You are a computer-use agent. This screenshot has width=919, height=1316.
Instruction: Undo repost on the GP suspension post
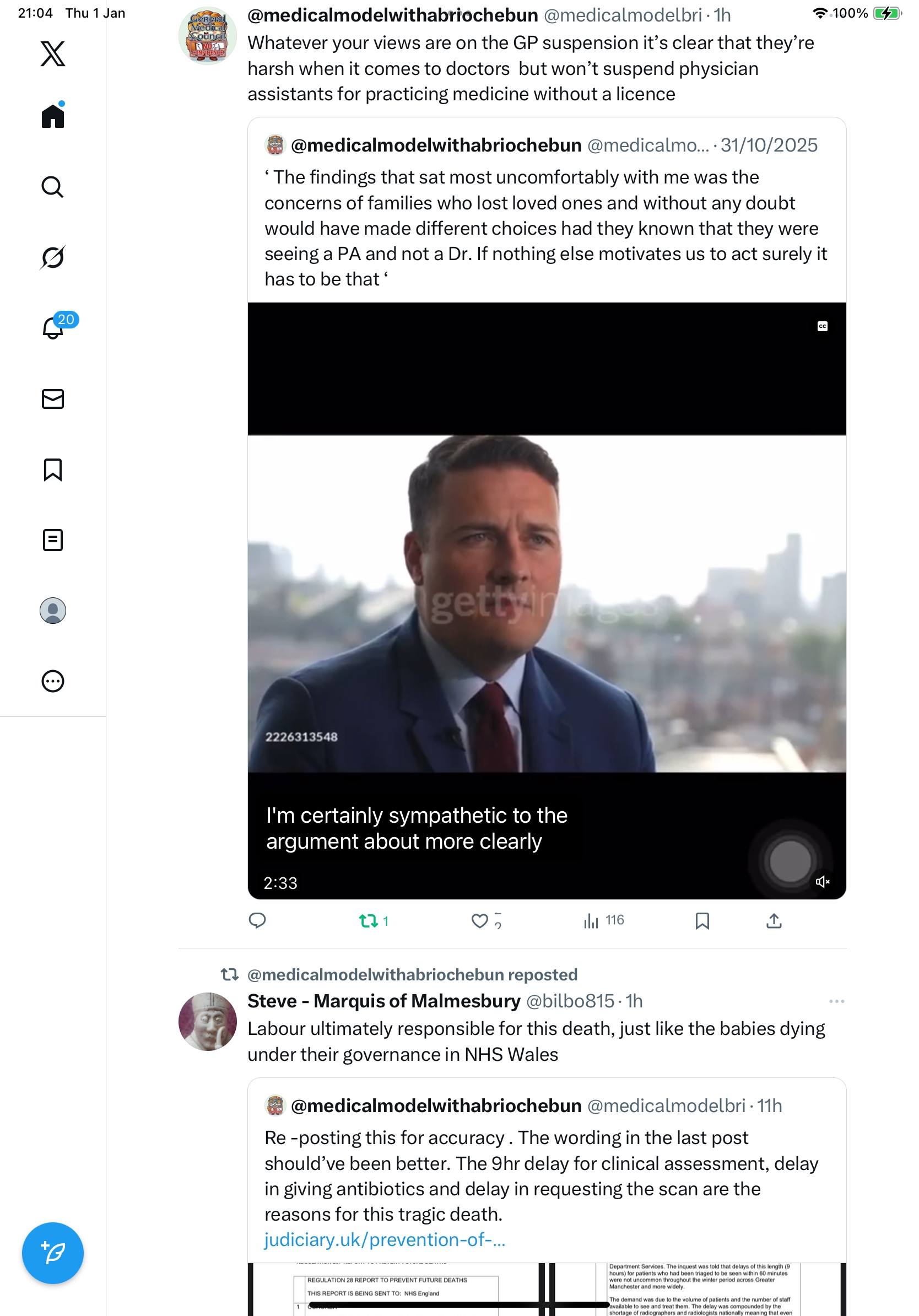point(369,920)
